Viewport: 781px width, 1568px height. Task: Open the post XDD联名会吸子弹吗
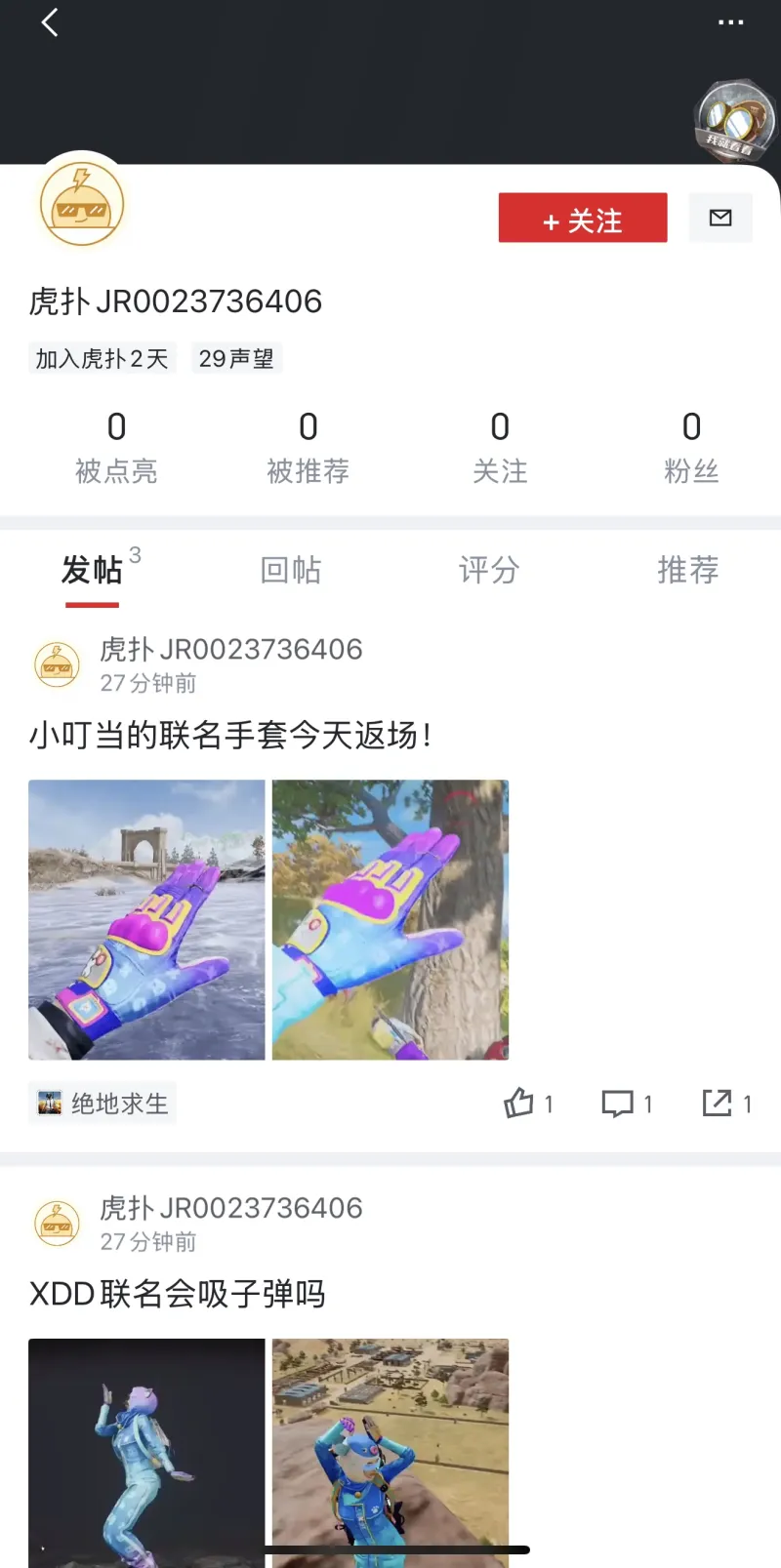178,1294
